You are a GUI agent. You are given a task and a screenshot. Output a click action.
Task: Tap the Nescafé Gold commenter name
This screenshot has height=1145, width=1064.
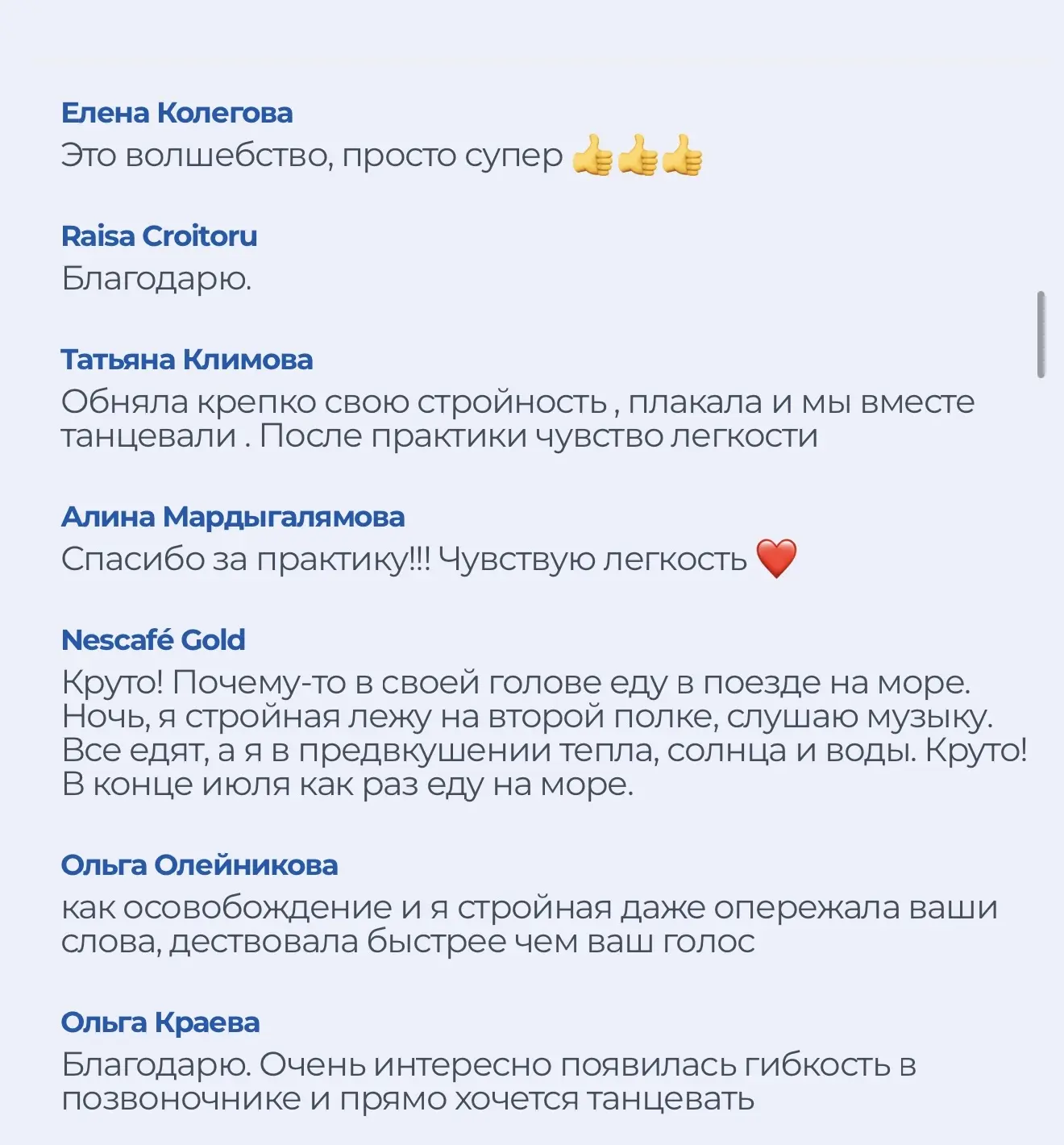pos(153,640)
